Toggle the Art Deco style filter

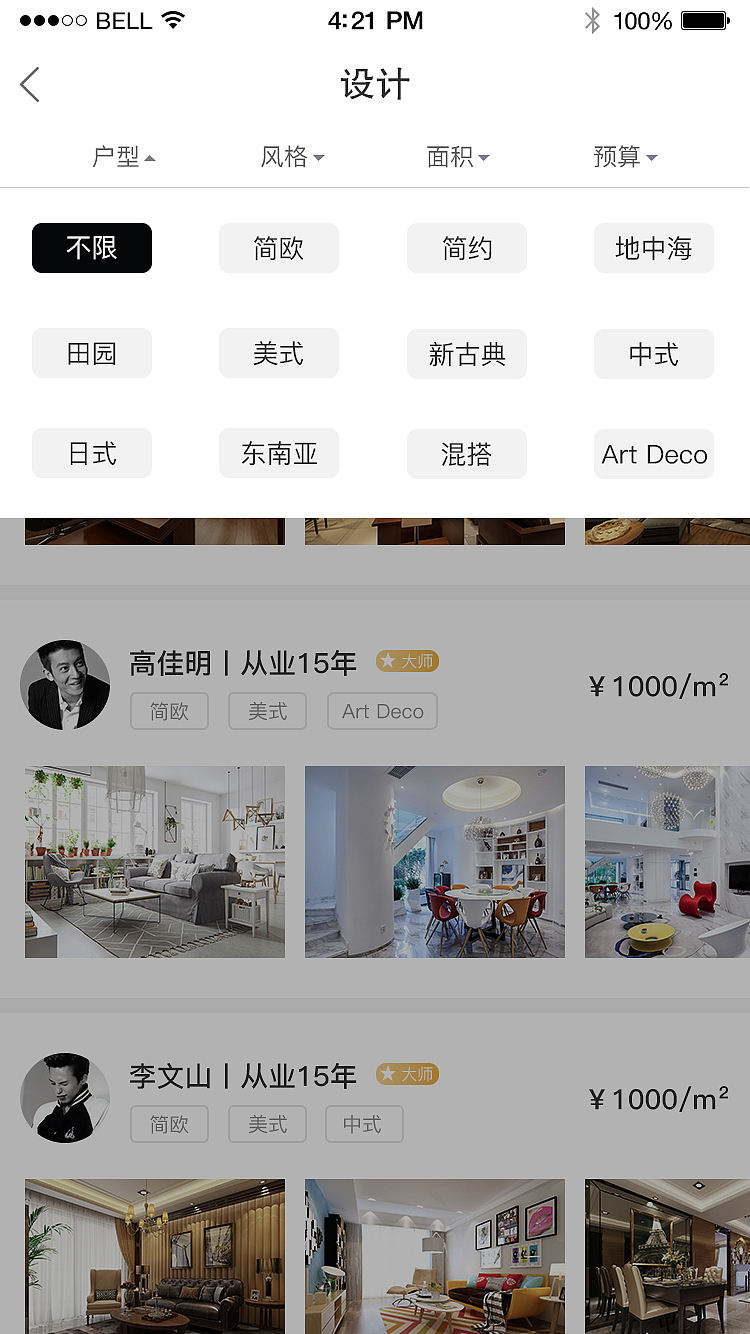pos(653,454)
